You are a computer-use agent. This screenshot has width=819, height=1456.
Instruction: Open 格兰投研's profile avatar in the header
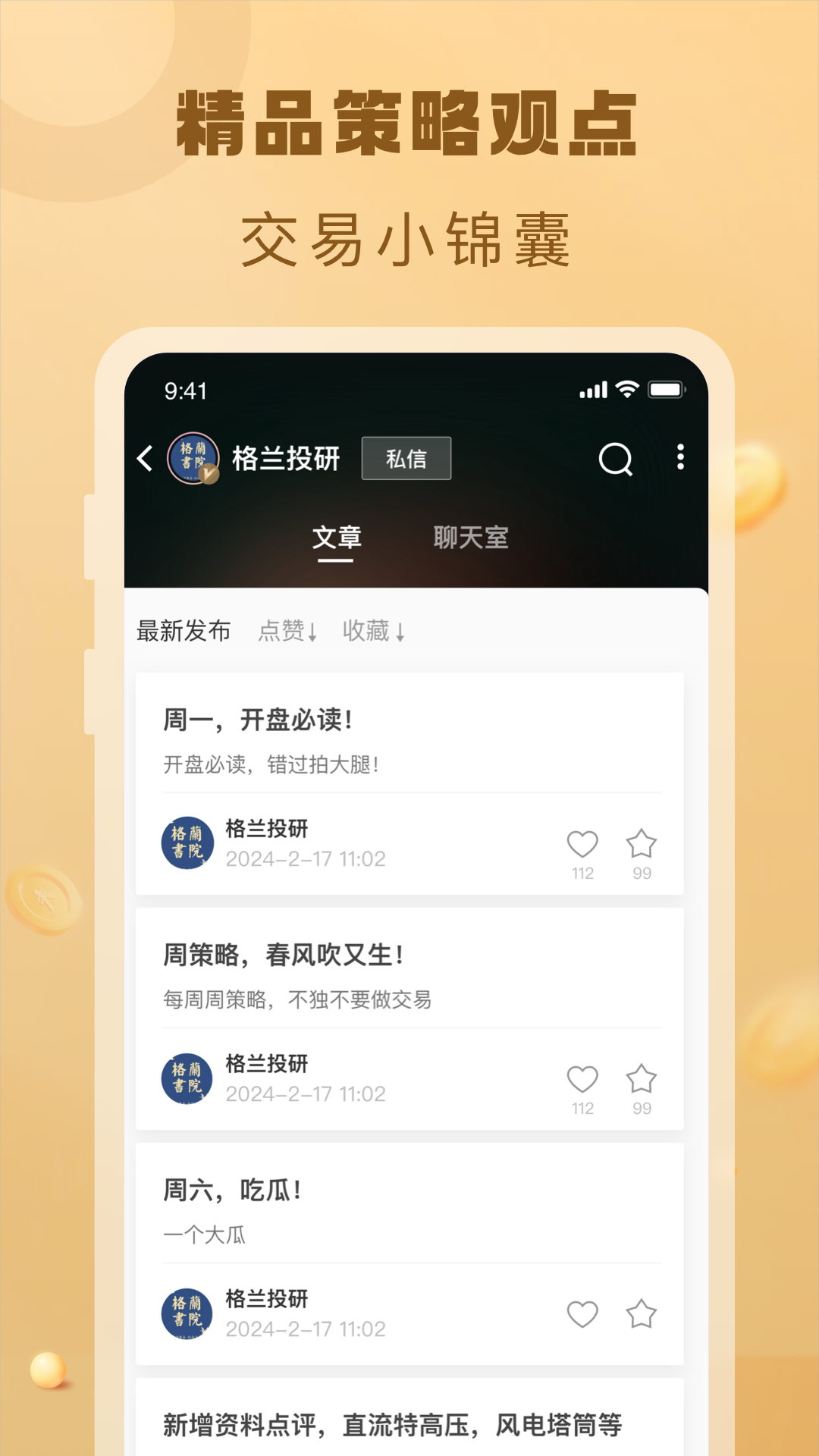point(192,459)
